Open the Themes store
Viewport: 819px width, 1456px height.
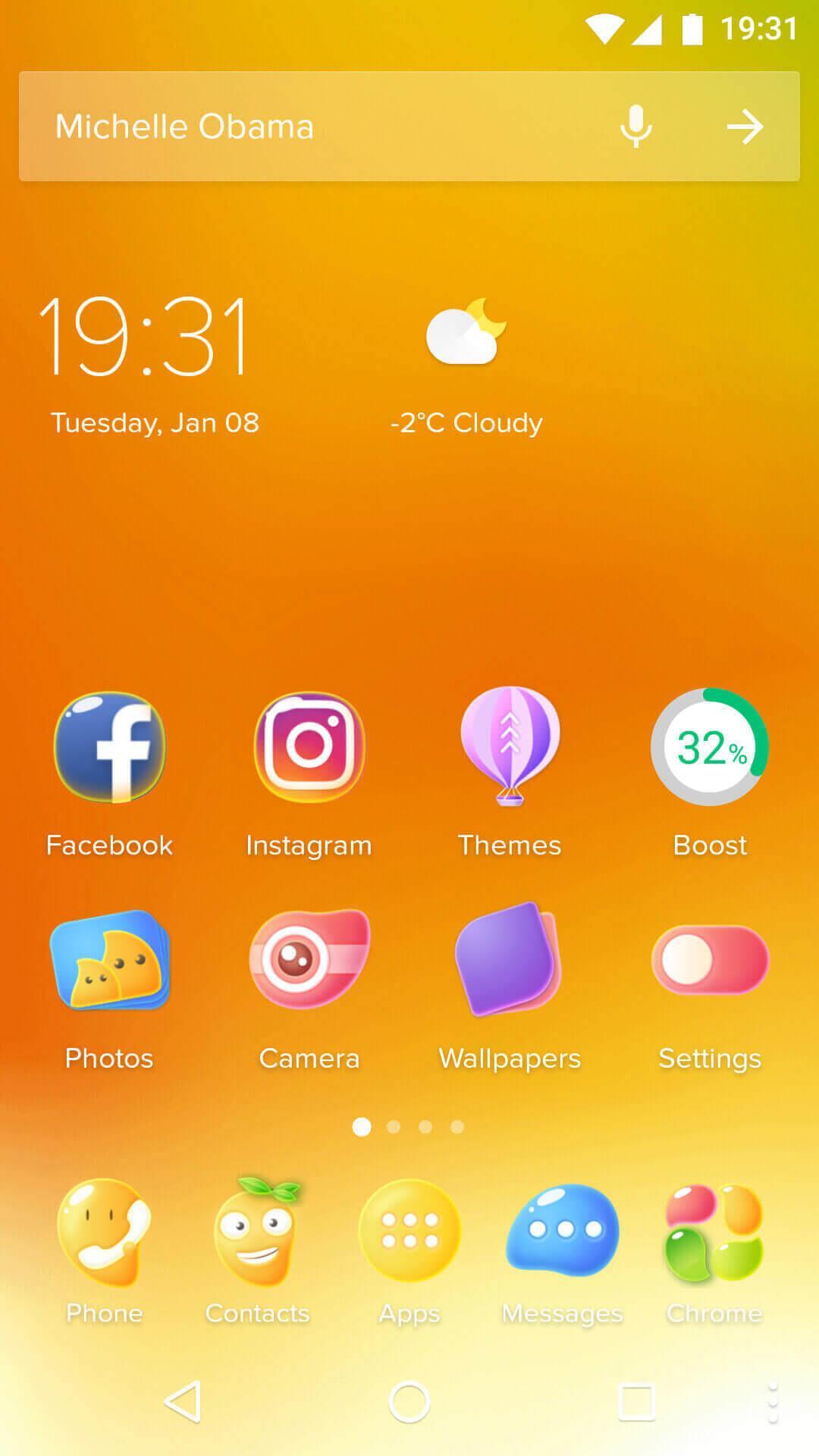(510, 748)
